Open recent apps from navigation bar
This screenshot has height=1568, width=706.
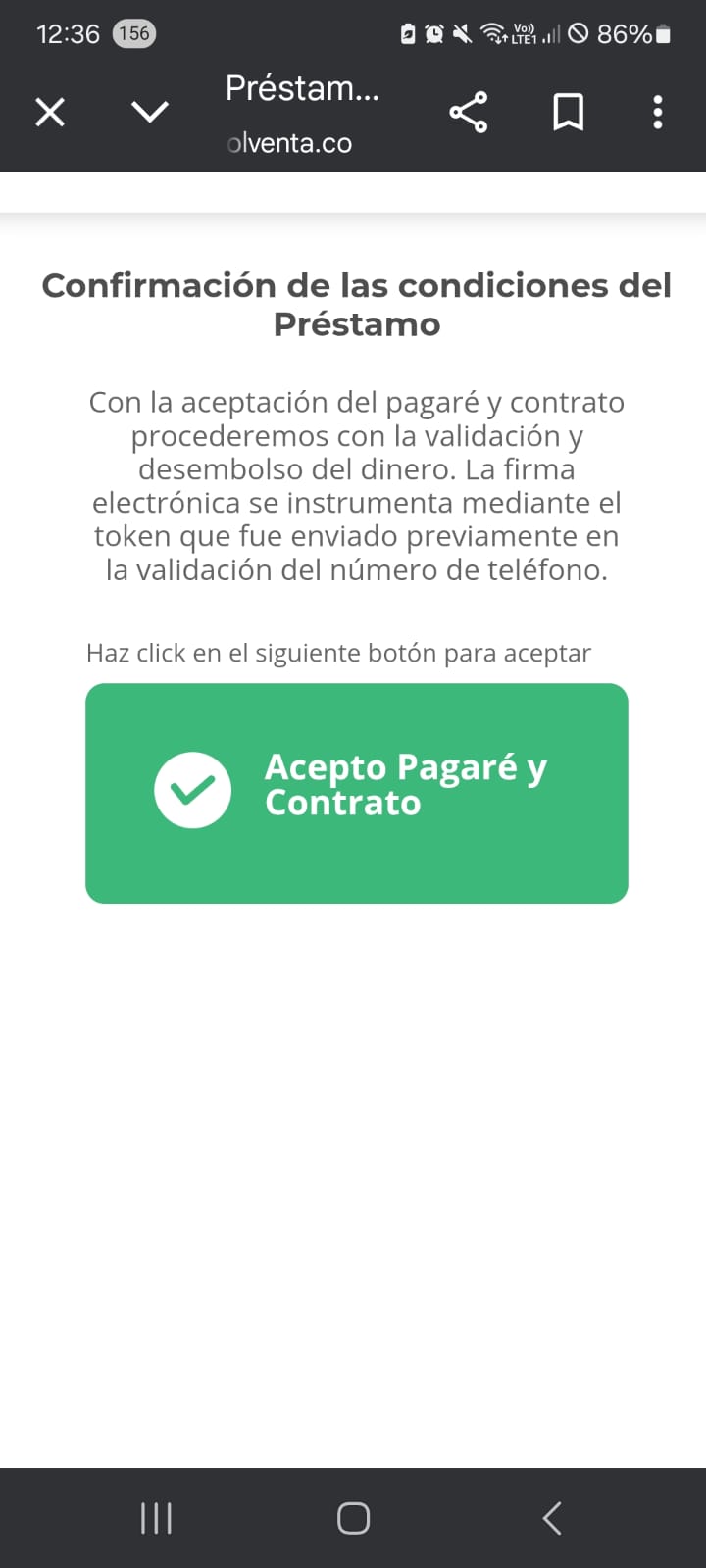(x=156, y=1518)
